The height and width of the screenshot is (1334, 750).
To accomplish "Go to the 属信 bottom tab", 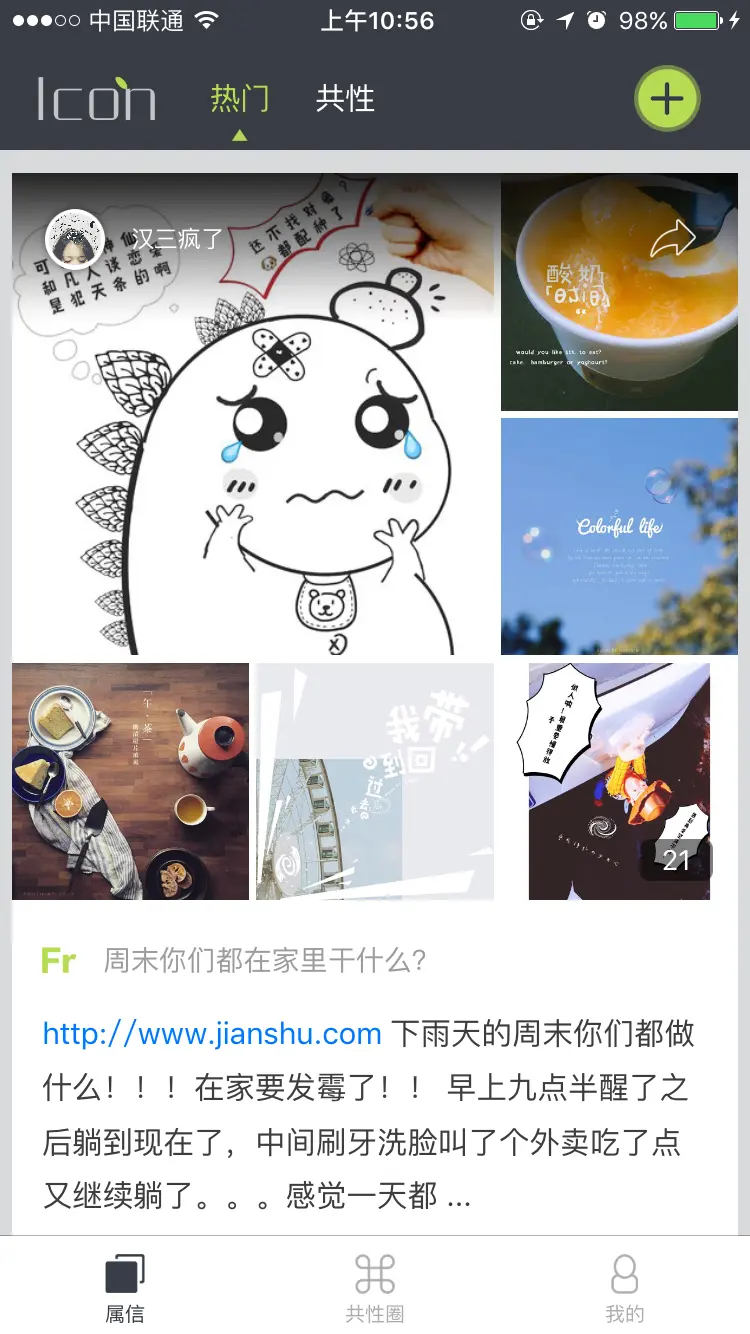I will click(x=125, y=1287).
